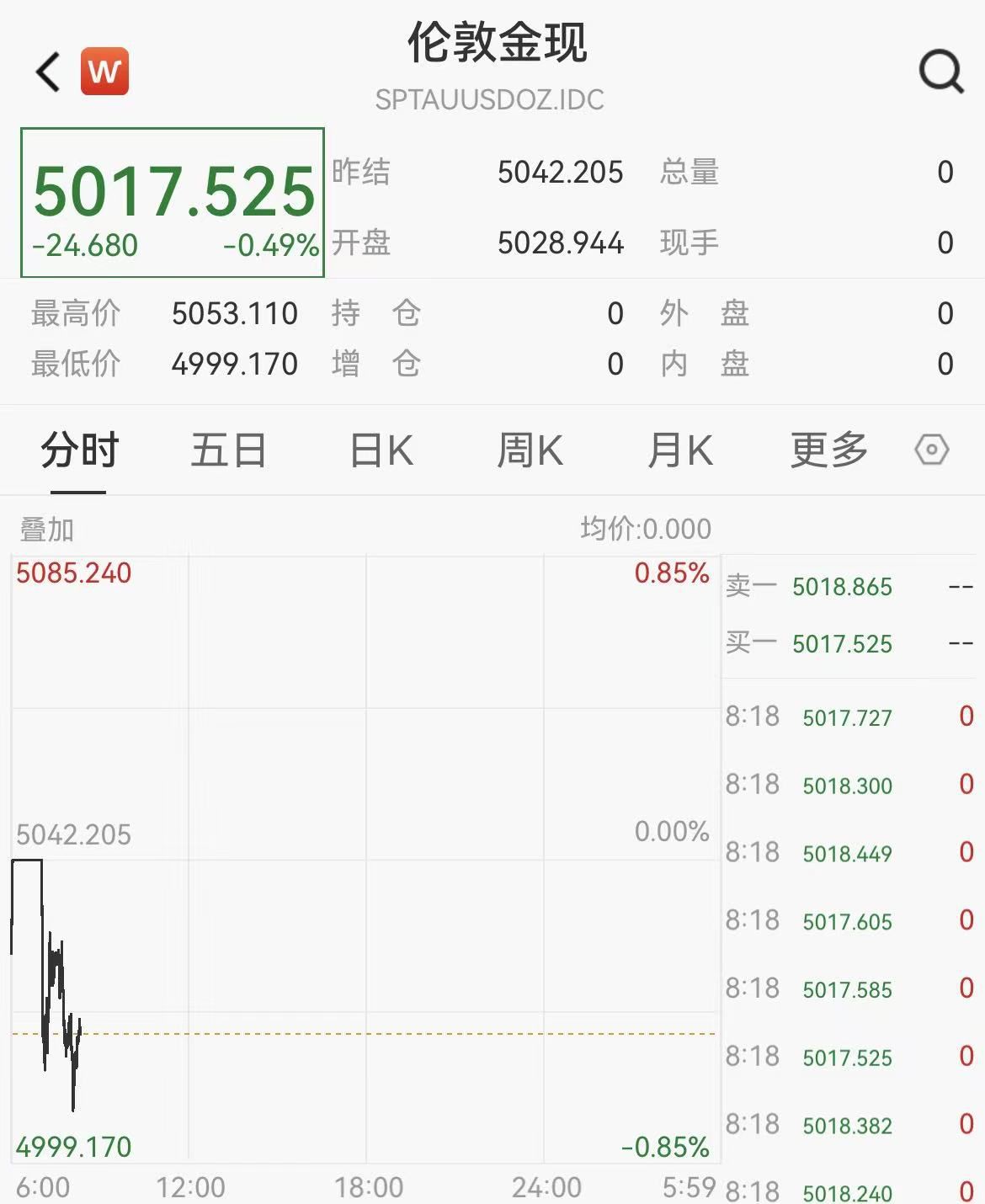The height and width of the screenshot is (1204, 985).
Task: Select the 日K chart tab
Action: [x=381, y=450]
